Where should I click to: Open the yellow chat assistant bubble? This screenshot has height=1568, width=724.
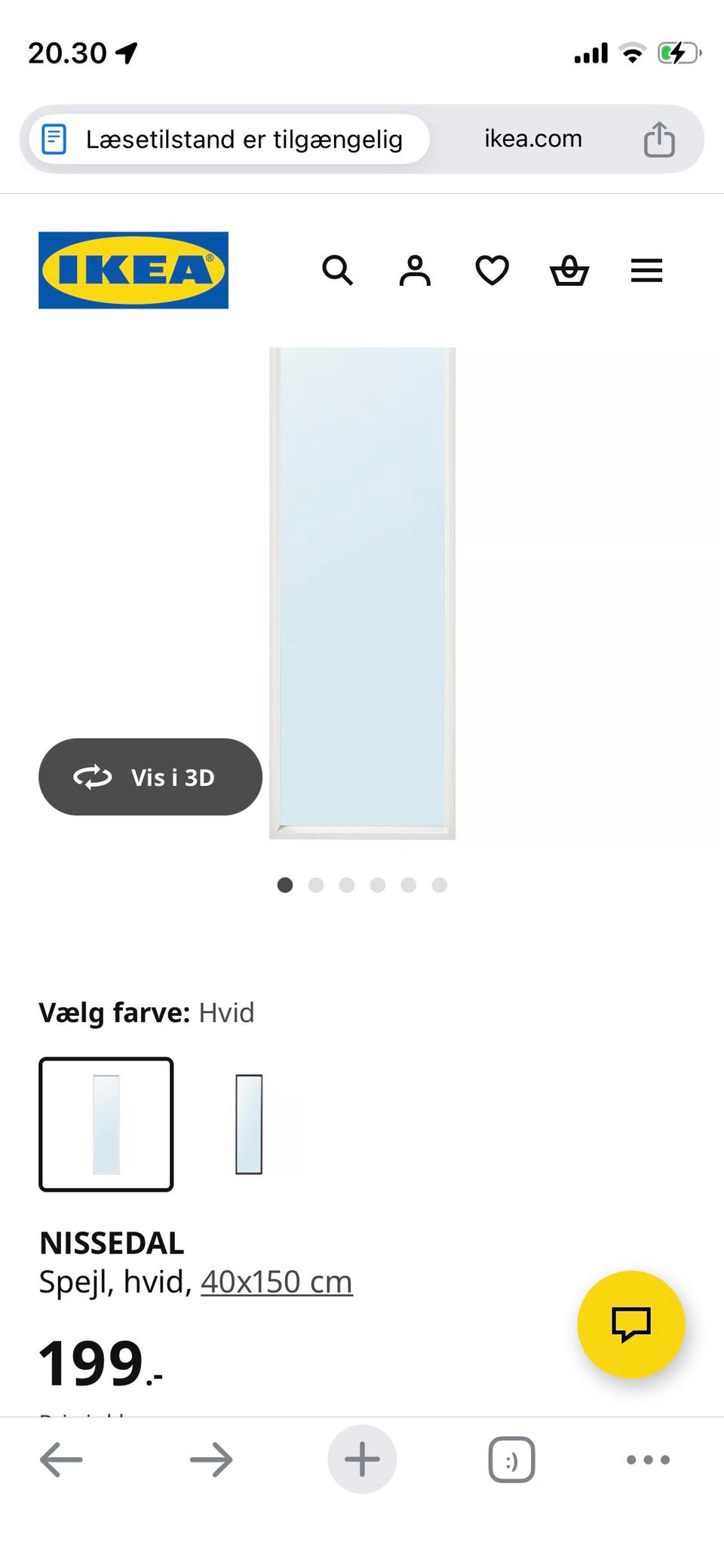click(630, 1325)
